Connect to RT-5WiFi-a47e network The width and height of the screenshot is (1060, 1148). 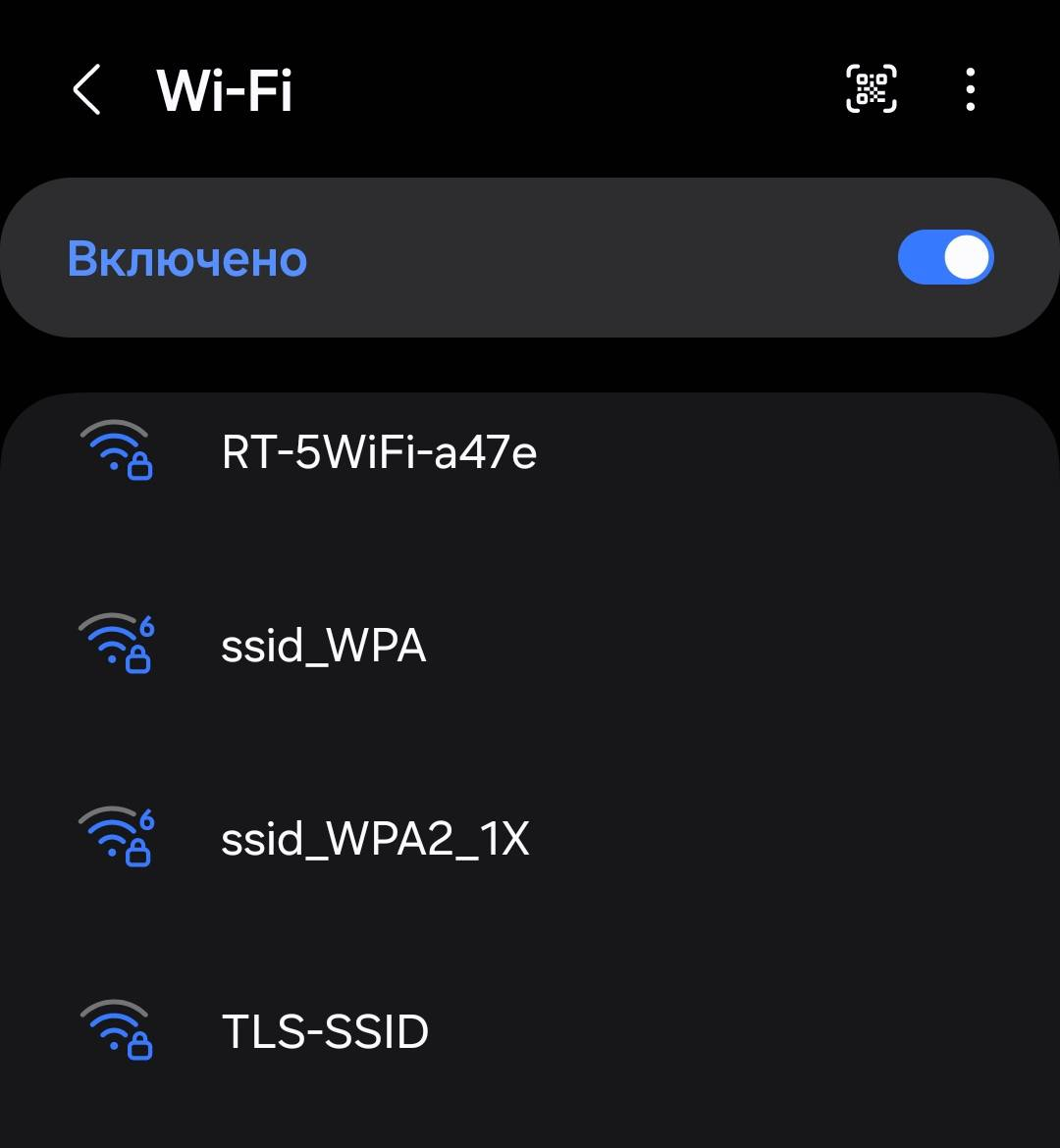[379, 453]
